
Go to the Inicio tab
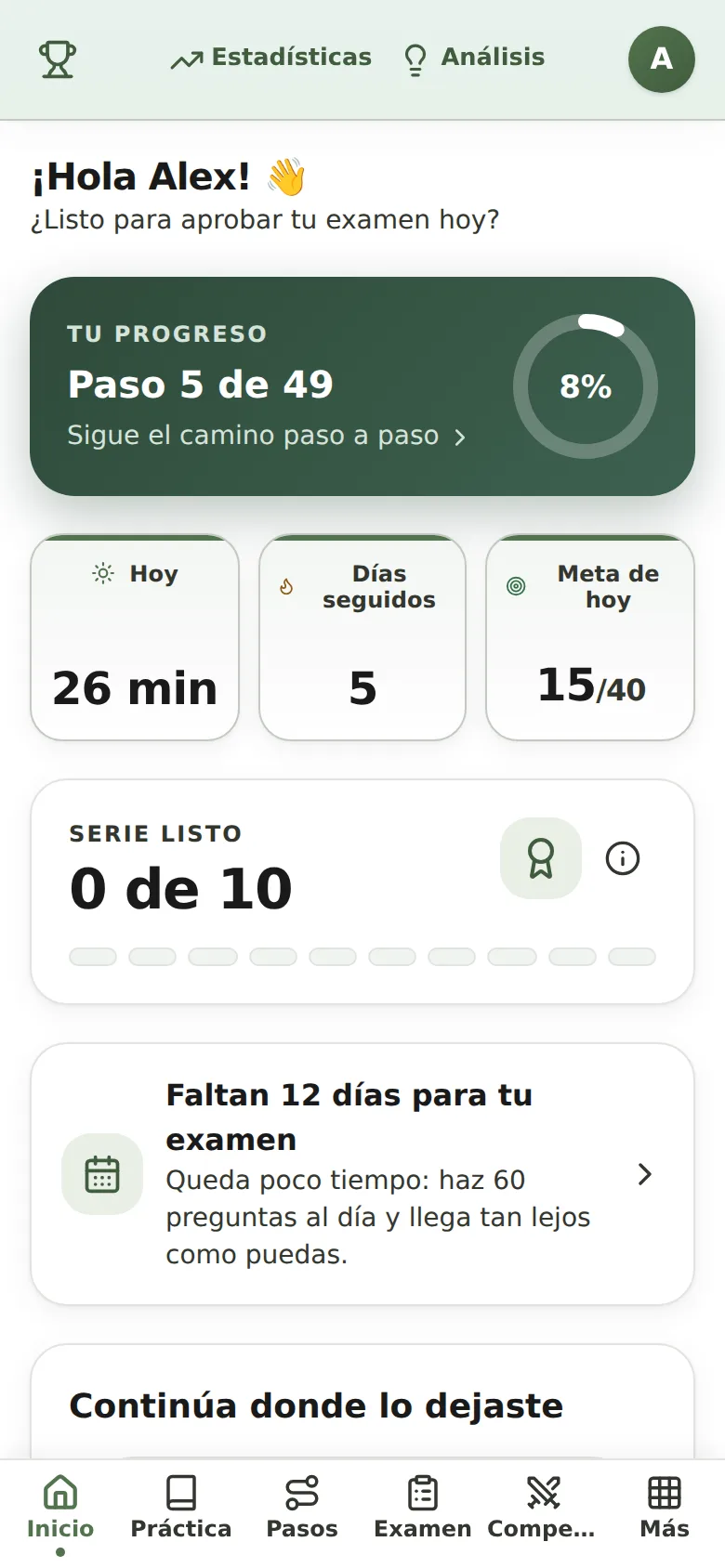pyautogui.click(x=60, y=1510)
